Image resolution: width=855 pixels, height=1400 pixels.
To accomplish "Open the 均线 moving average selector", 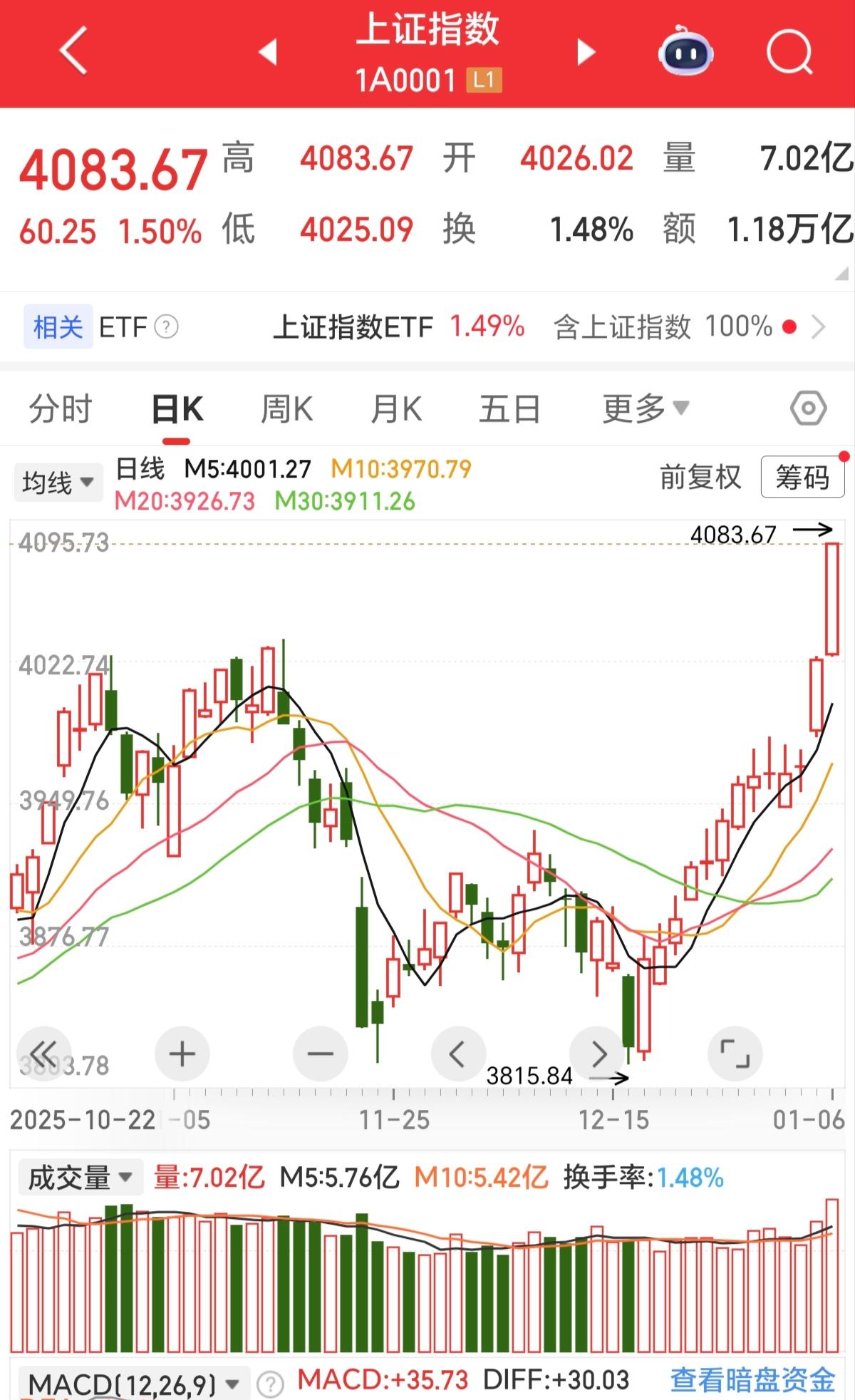I will (x=58, y=481).
